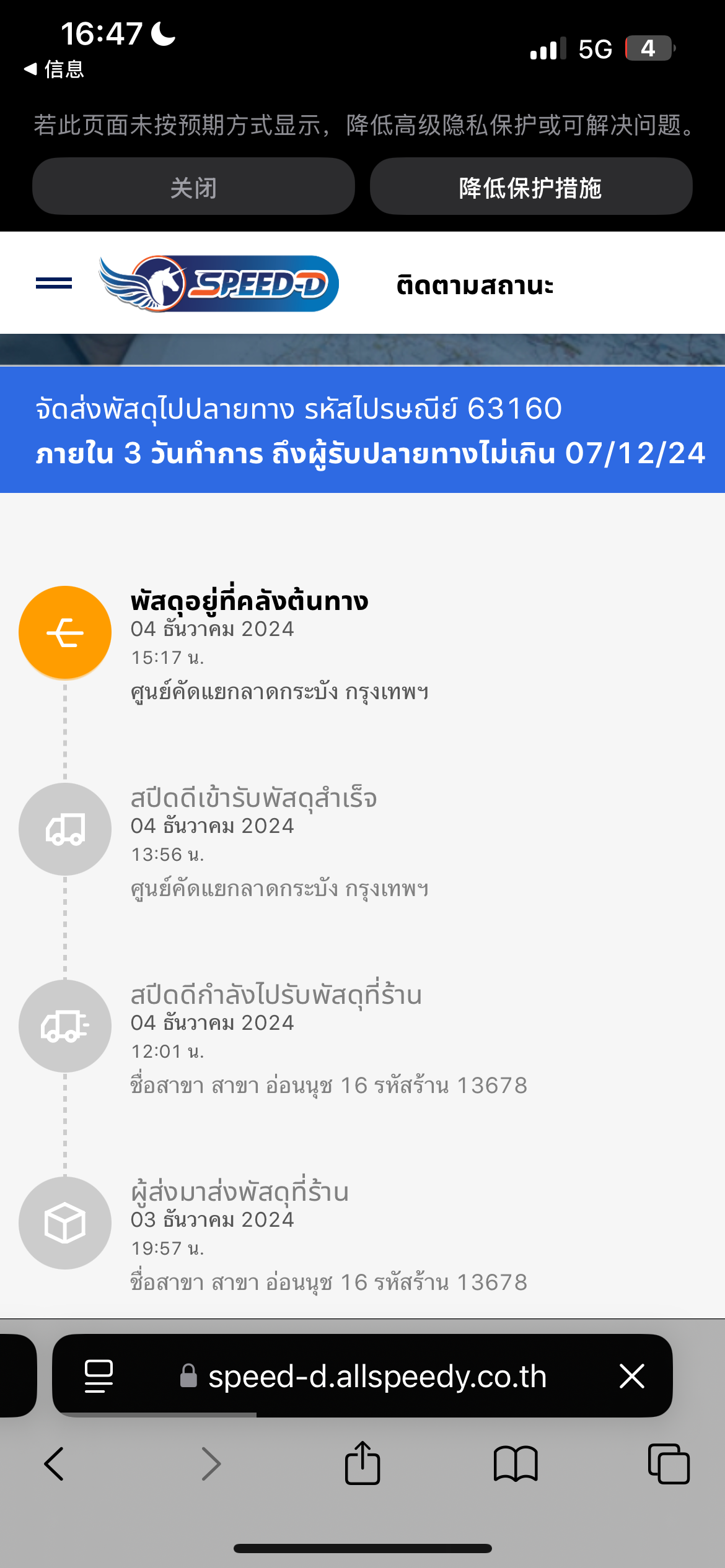
Task: Tap the 降低保护措施 button
Action: (x=531, y=186)
